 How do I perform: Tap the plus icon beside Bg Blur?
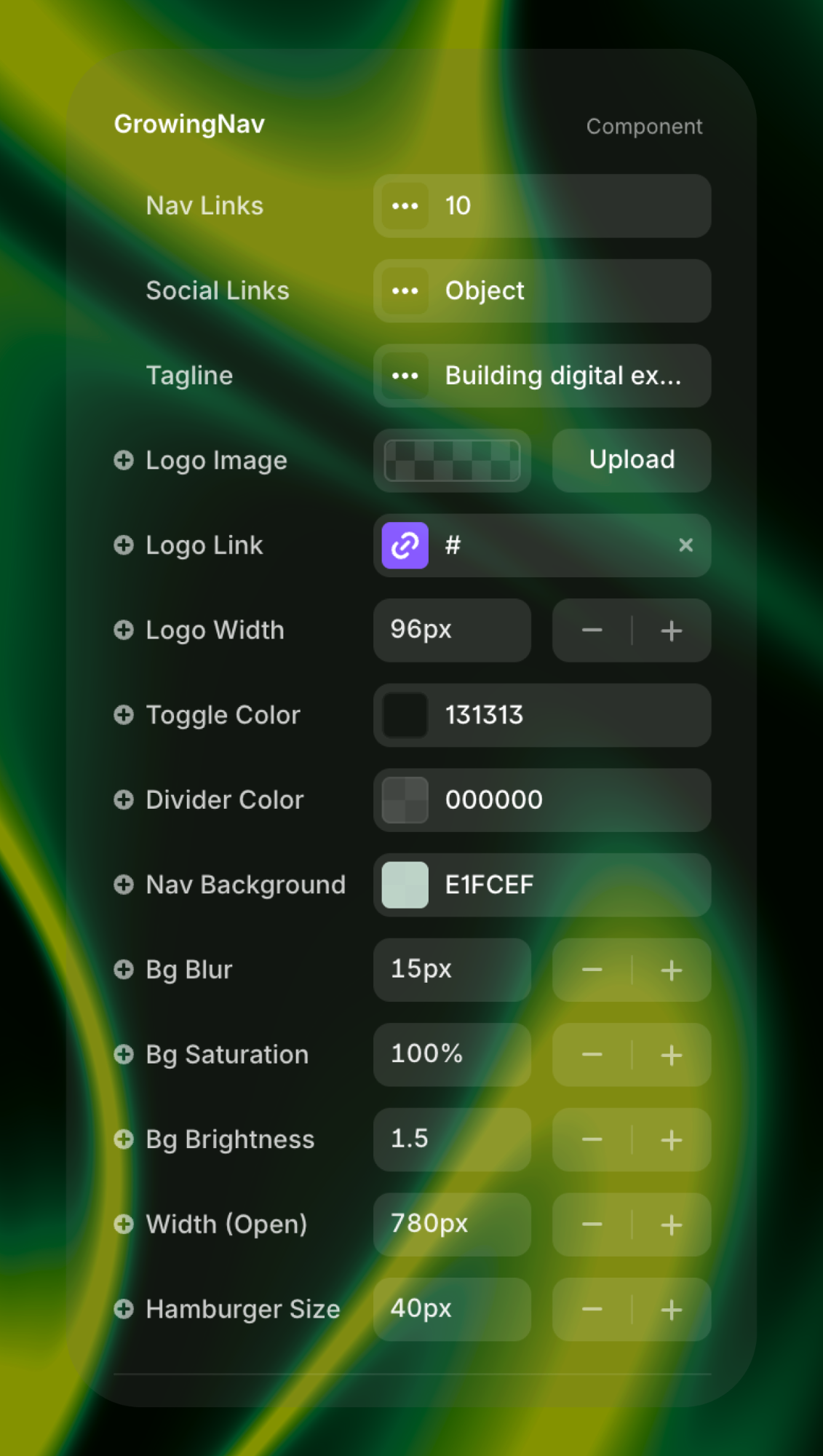pos(124,970)
